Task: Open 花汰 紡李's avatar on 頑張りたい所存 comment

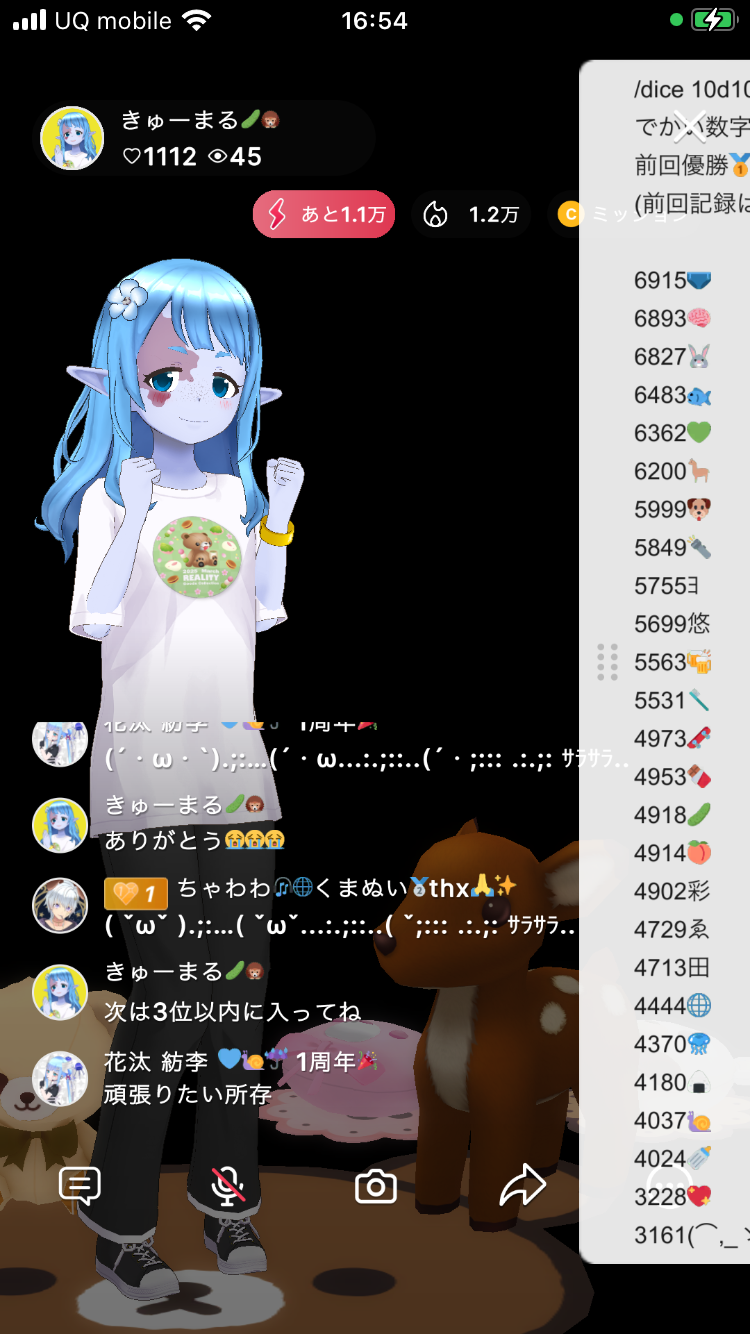Action: pos(60,1078)
